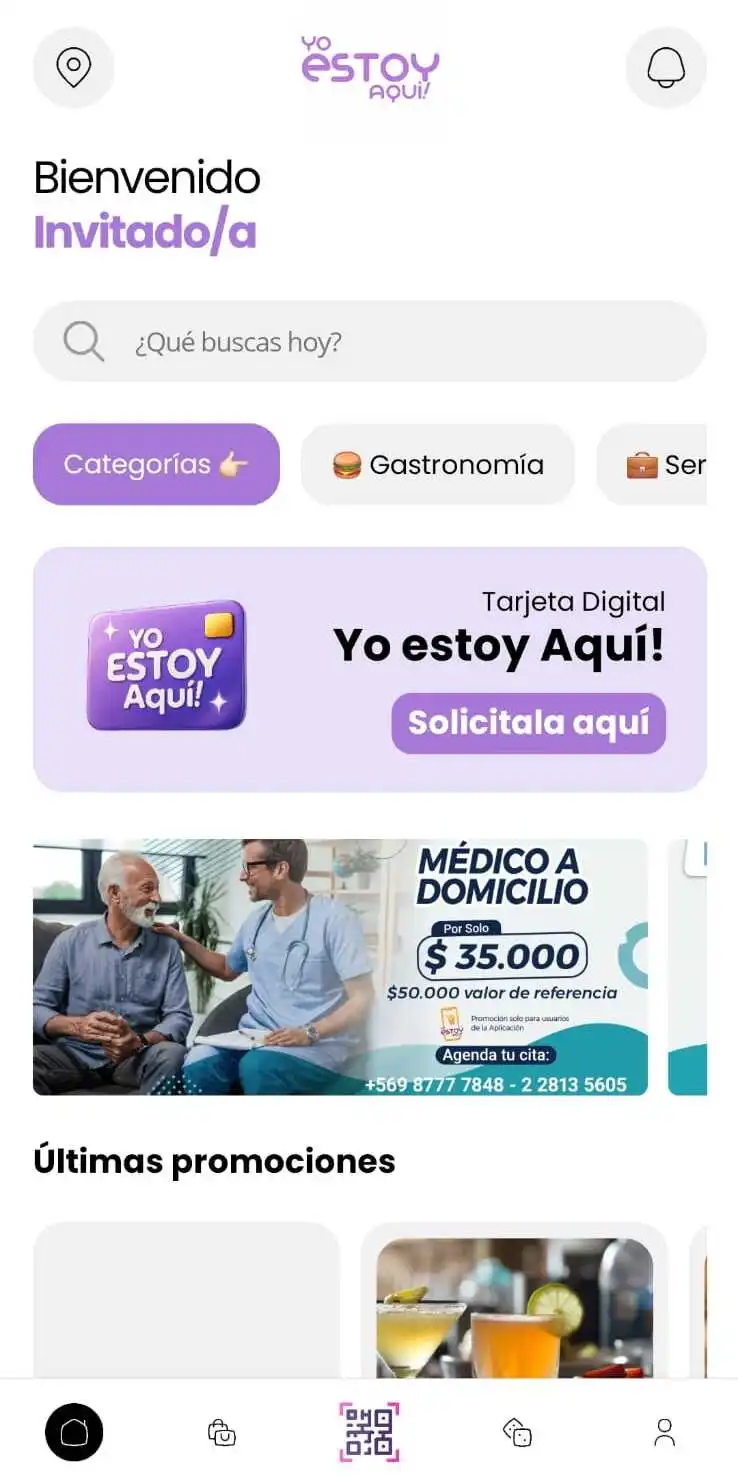Tap the dice icon in bottom bar
Viewport: 738px width, 1482px height.
click(516, 1432)
